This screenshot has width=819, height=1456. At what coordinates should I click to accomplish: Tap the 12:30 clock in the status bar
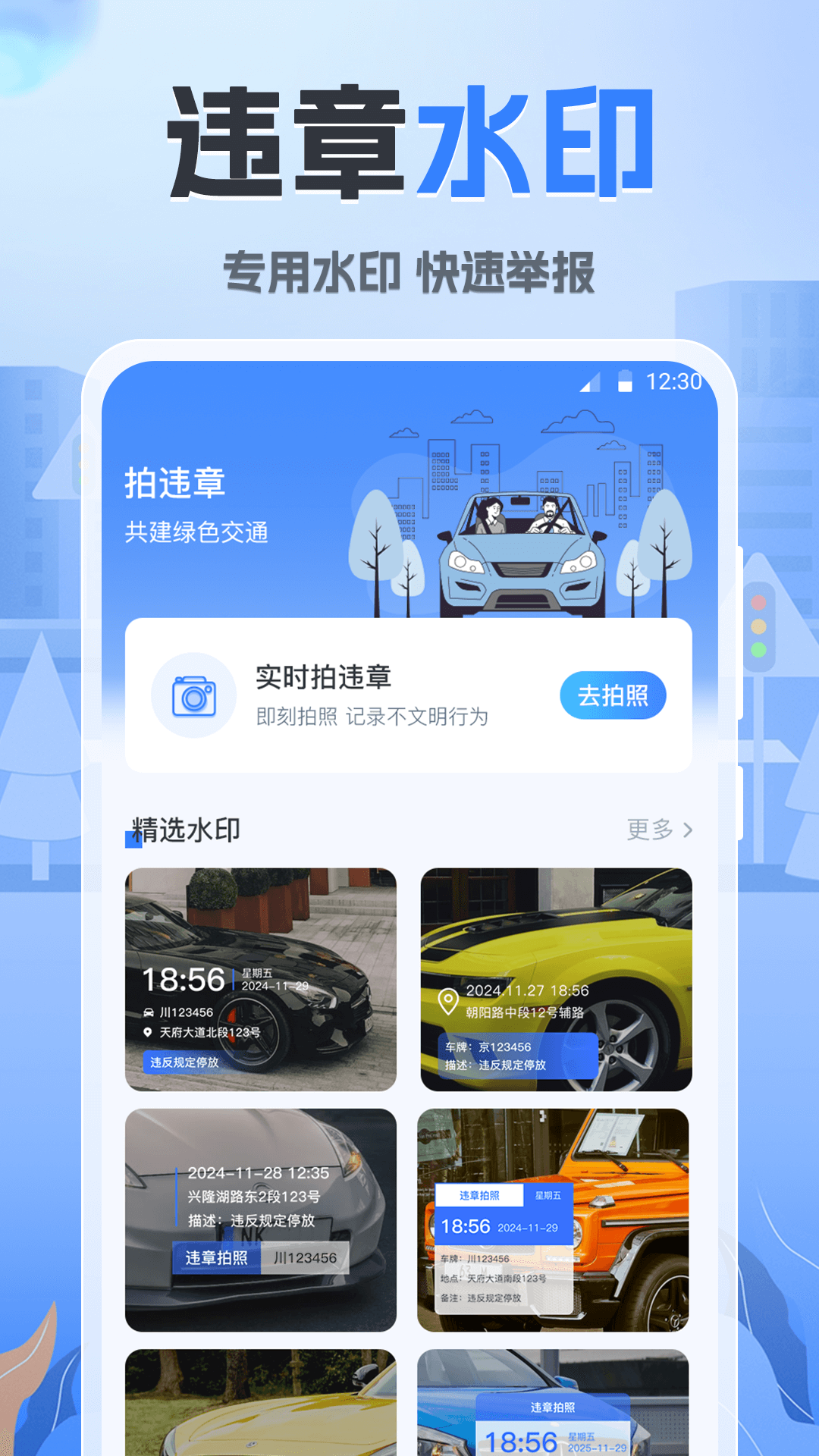[x=674, y=383]
